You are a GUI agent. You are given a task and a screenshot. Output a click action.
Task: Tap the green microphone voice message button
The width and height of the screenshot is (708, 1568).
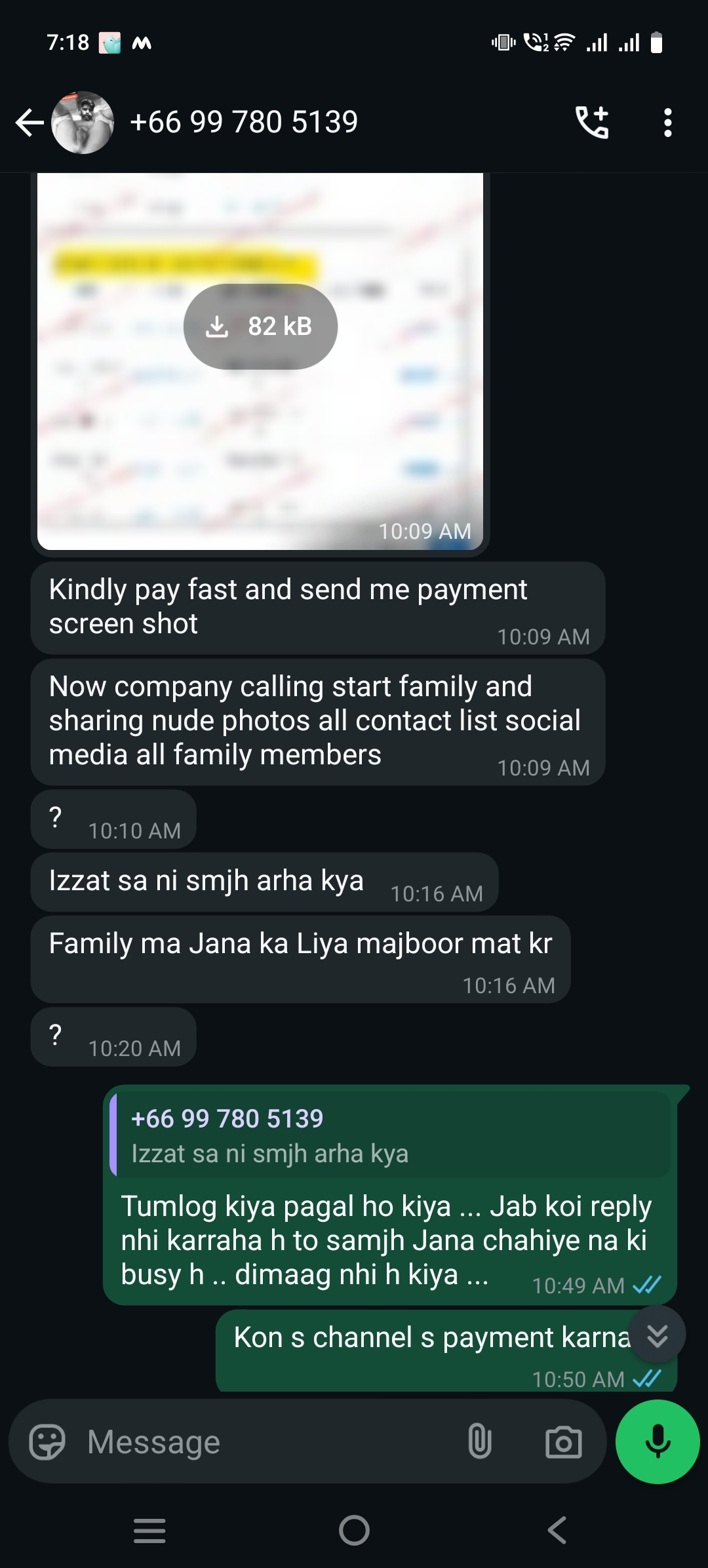coord(658,1441)
